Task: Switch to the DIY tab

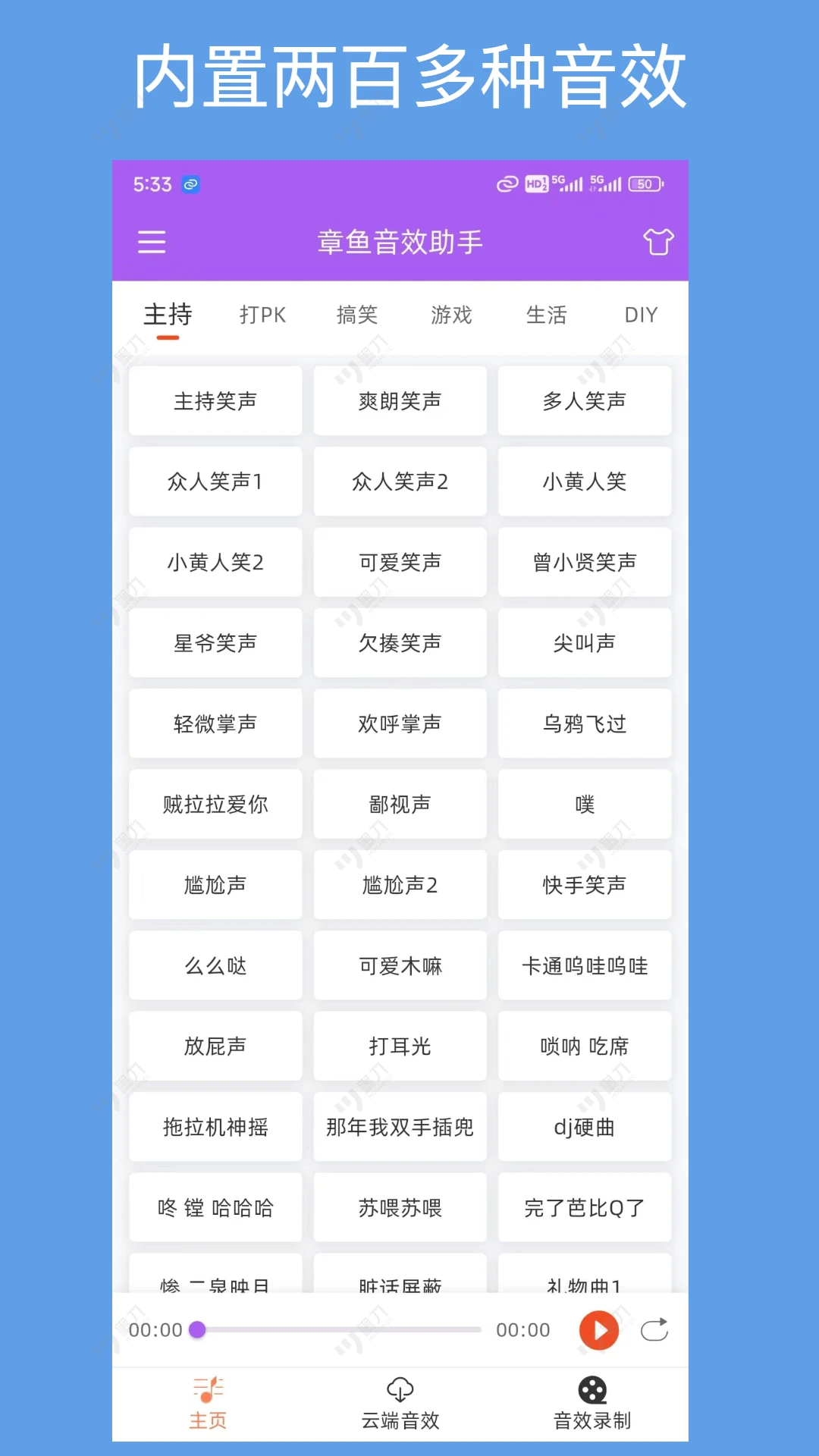Action: pyautogui.click(x=641, y=315)
